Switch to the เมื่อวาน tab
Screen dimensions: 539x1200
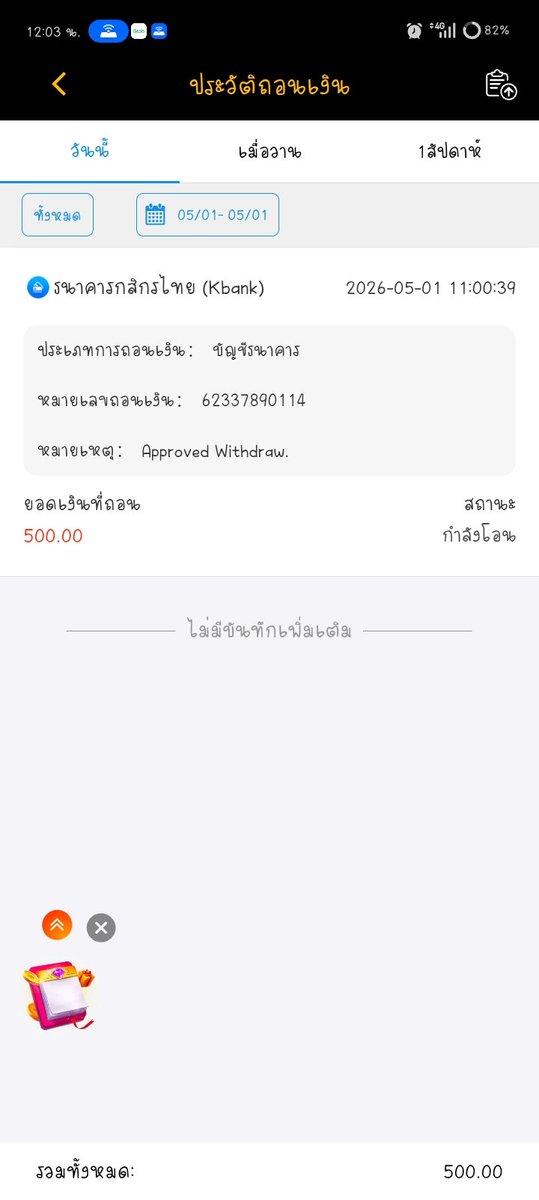coord(270,152)
